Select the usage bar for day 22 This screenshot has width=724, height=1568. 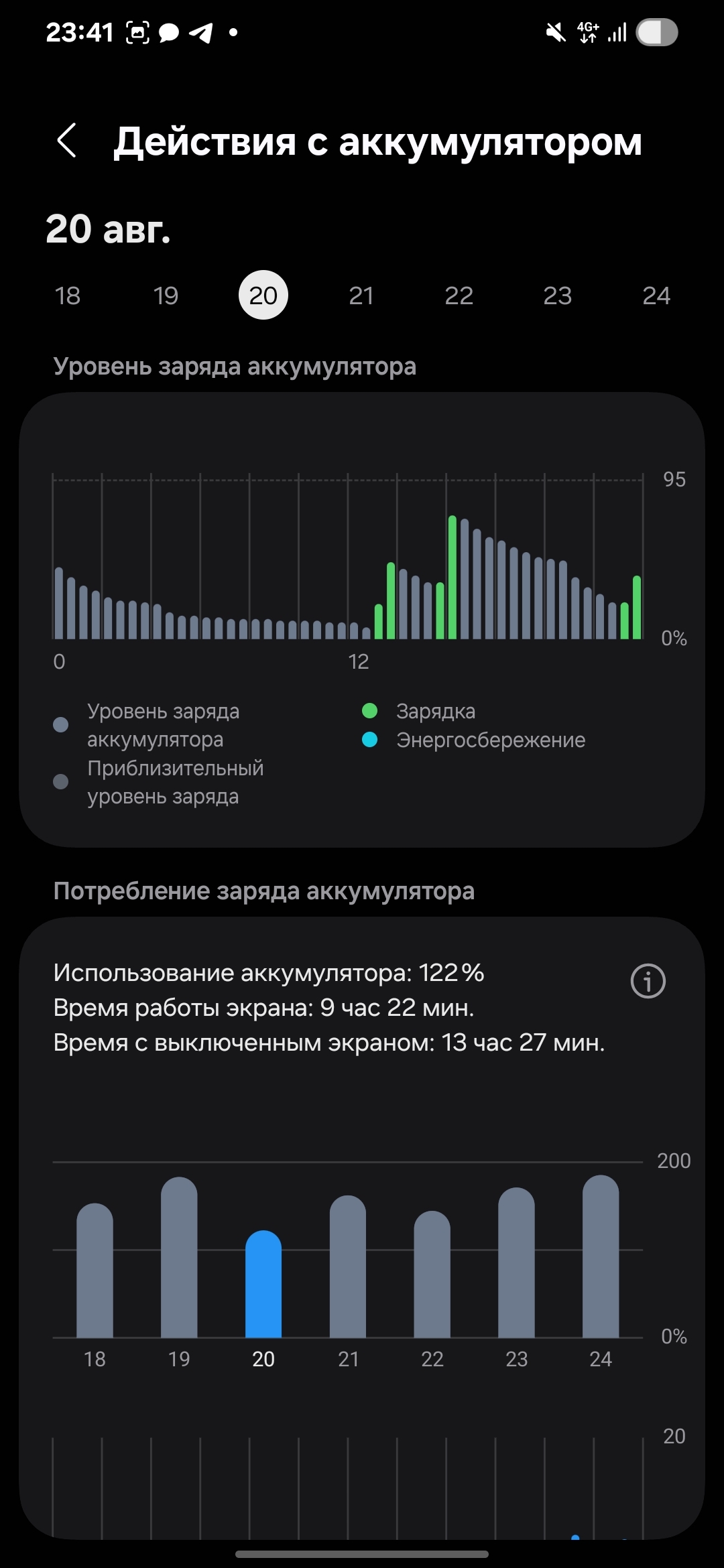coord(432,1274)
